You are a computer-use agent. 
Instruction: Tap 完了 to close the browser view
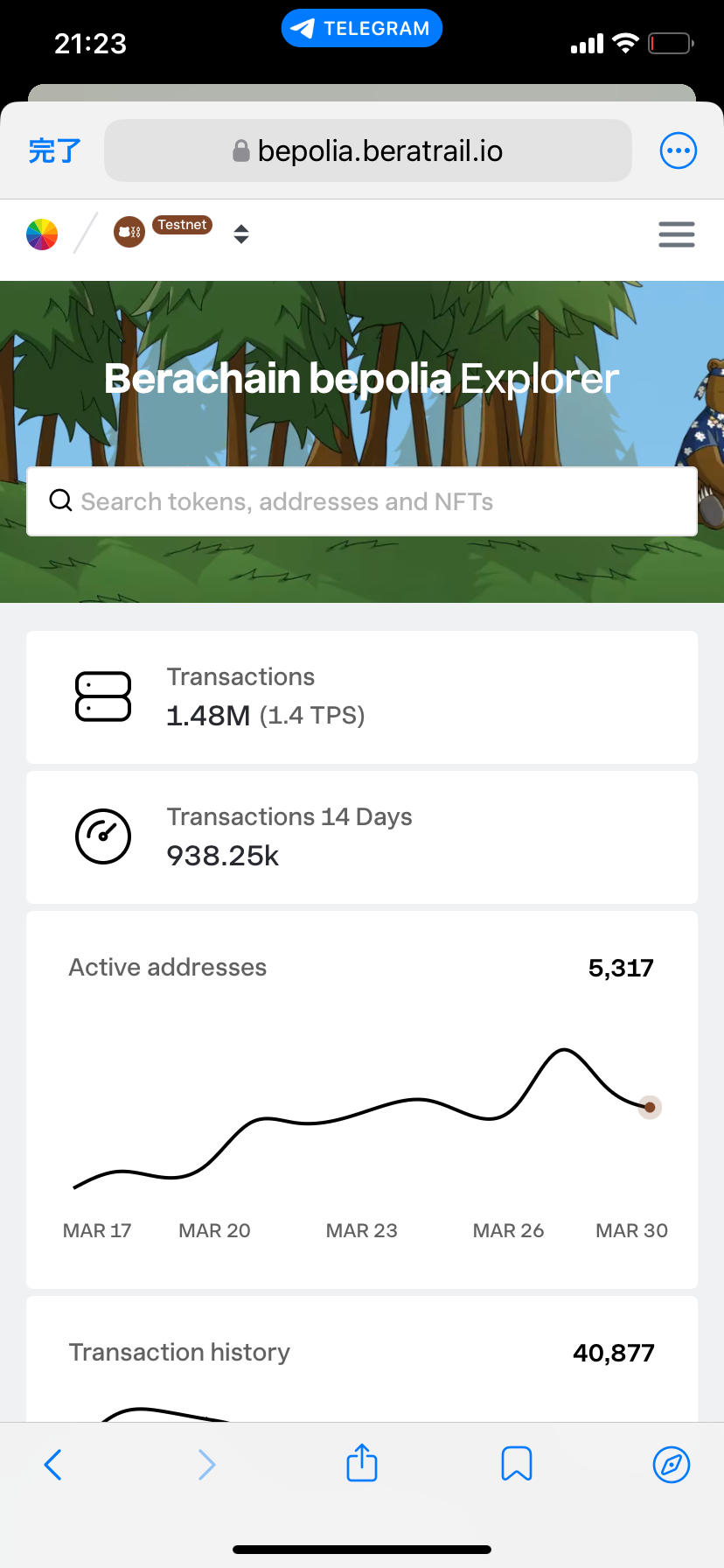pos(54,150)
